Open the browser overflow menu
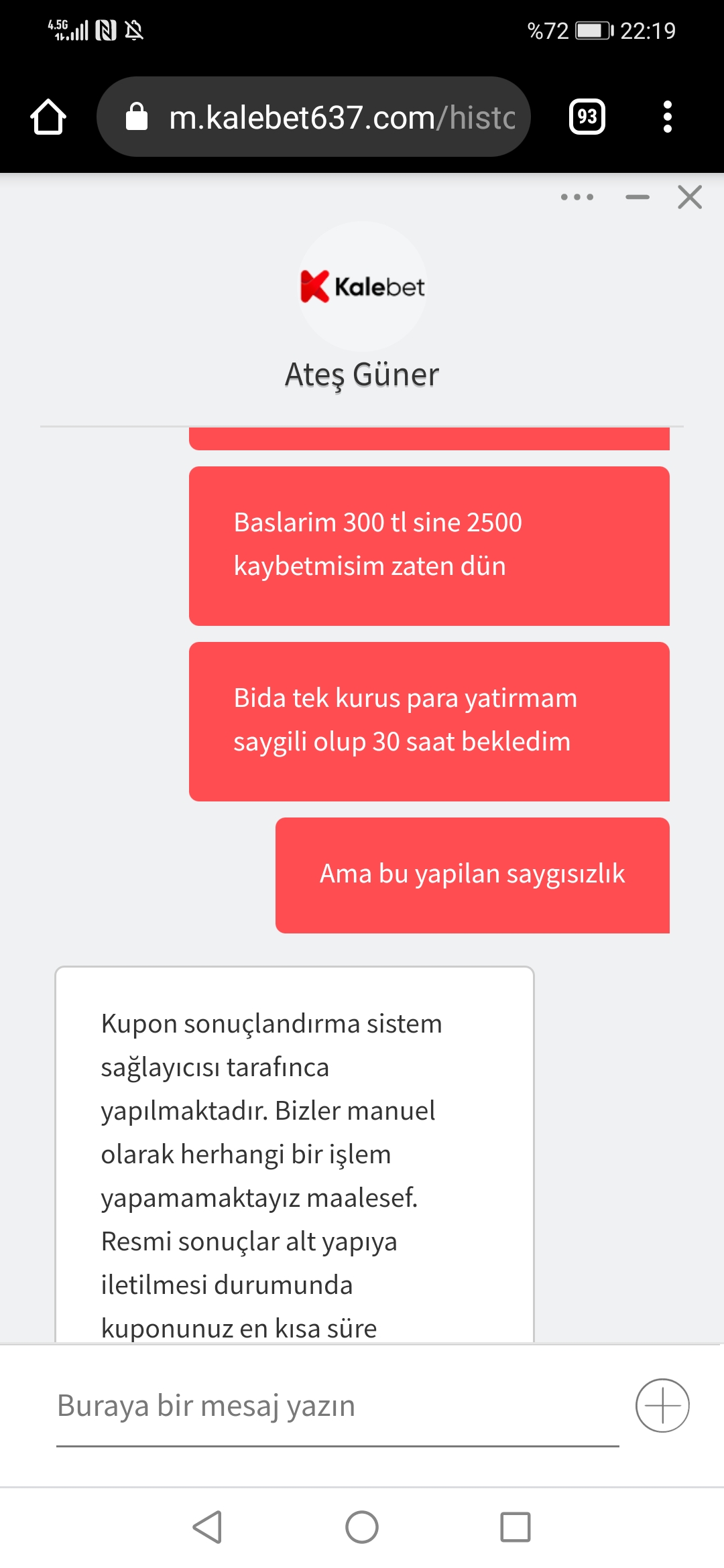The image size is (724, 1568). point(667,117)
